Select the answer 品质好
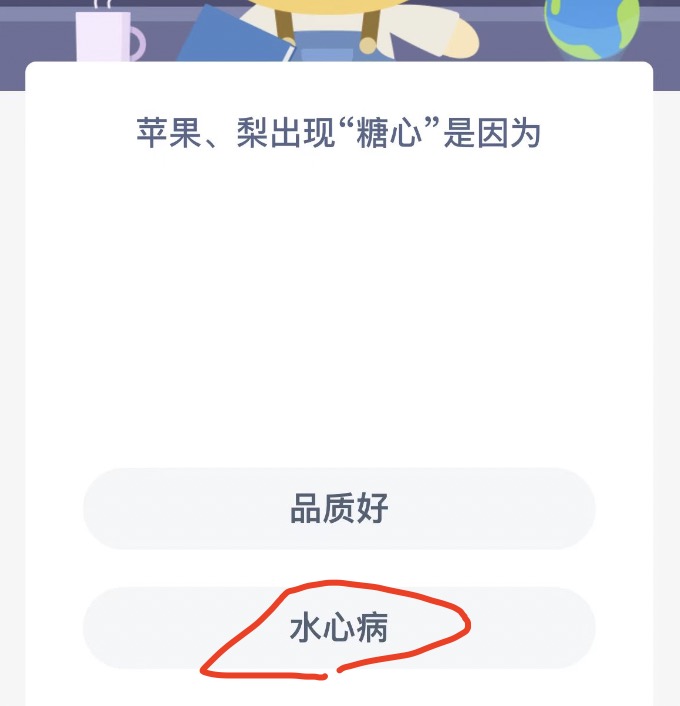Screen dimensions: 680x706 (339, 509)
